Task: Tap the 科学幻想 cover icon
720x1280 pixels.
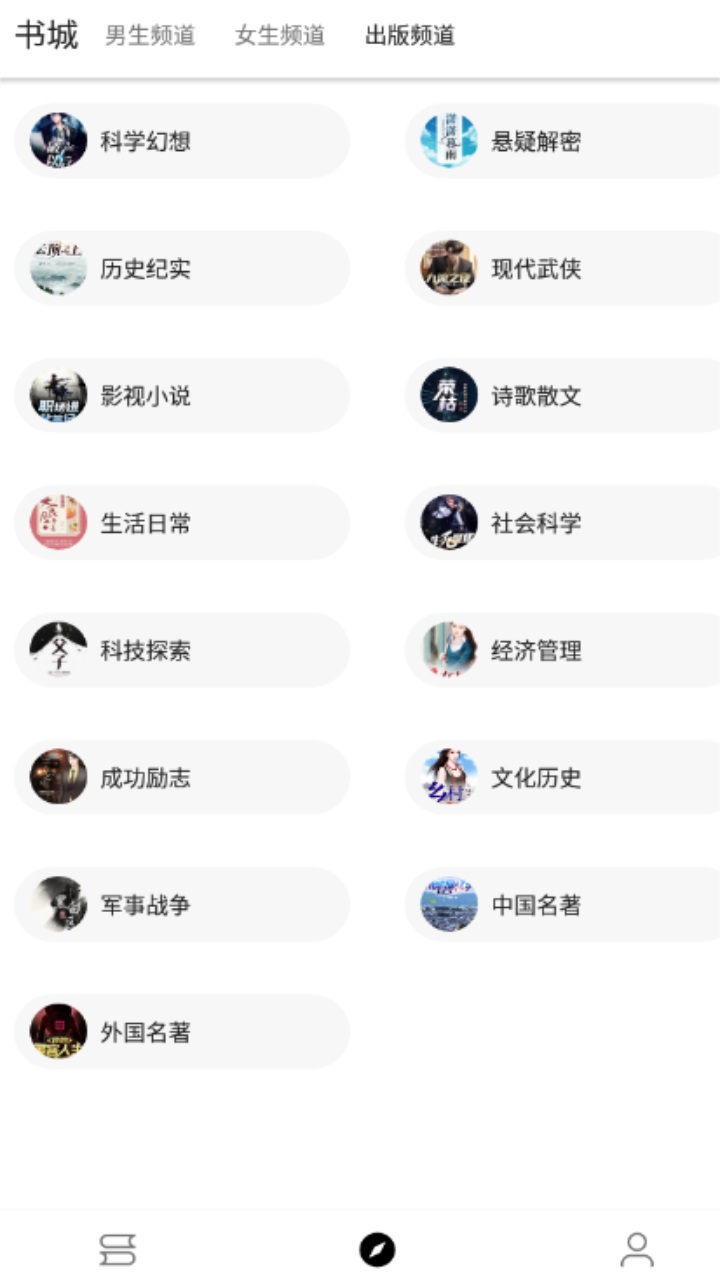Action: pos(57,140)
